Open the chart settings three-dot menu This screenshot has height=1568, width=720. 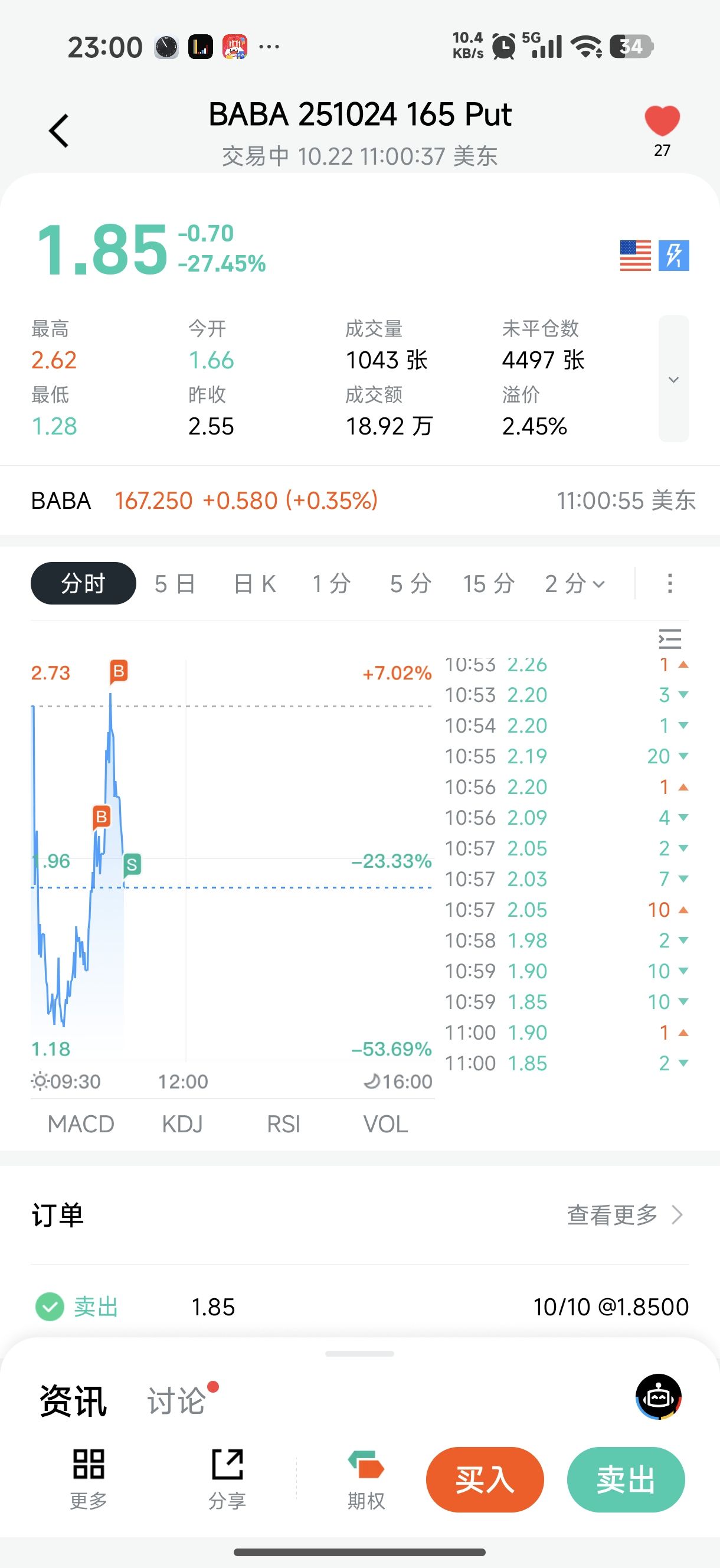(x=669, y=583)
